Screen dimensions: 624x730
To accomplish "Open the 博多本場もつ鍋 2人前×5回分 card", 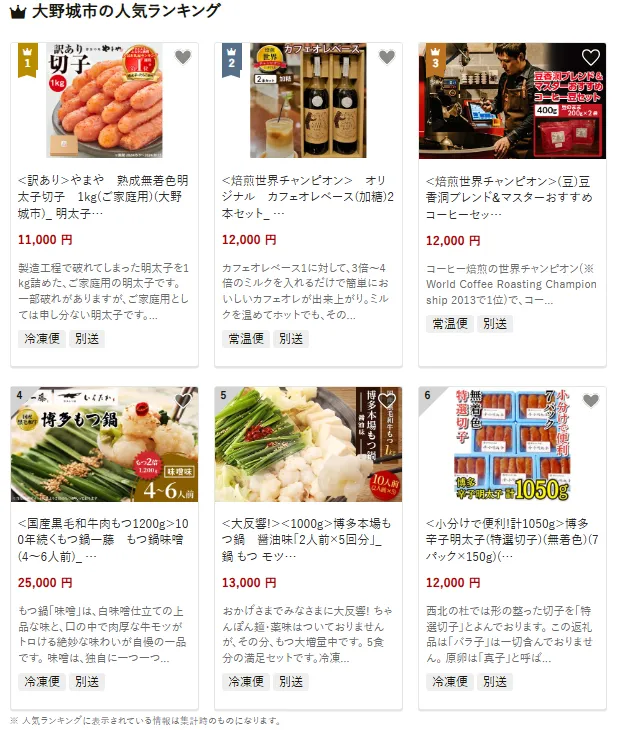I will click(x=308, y=540).
